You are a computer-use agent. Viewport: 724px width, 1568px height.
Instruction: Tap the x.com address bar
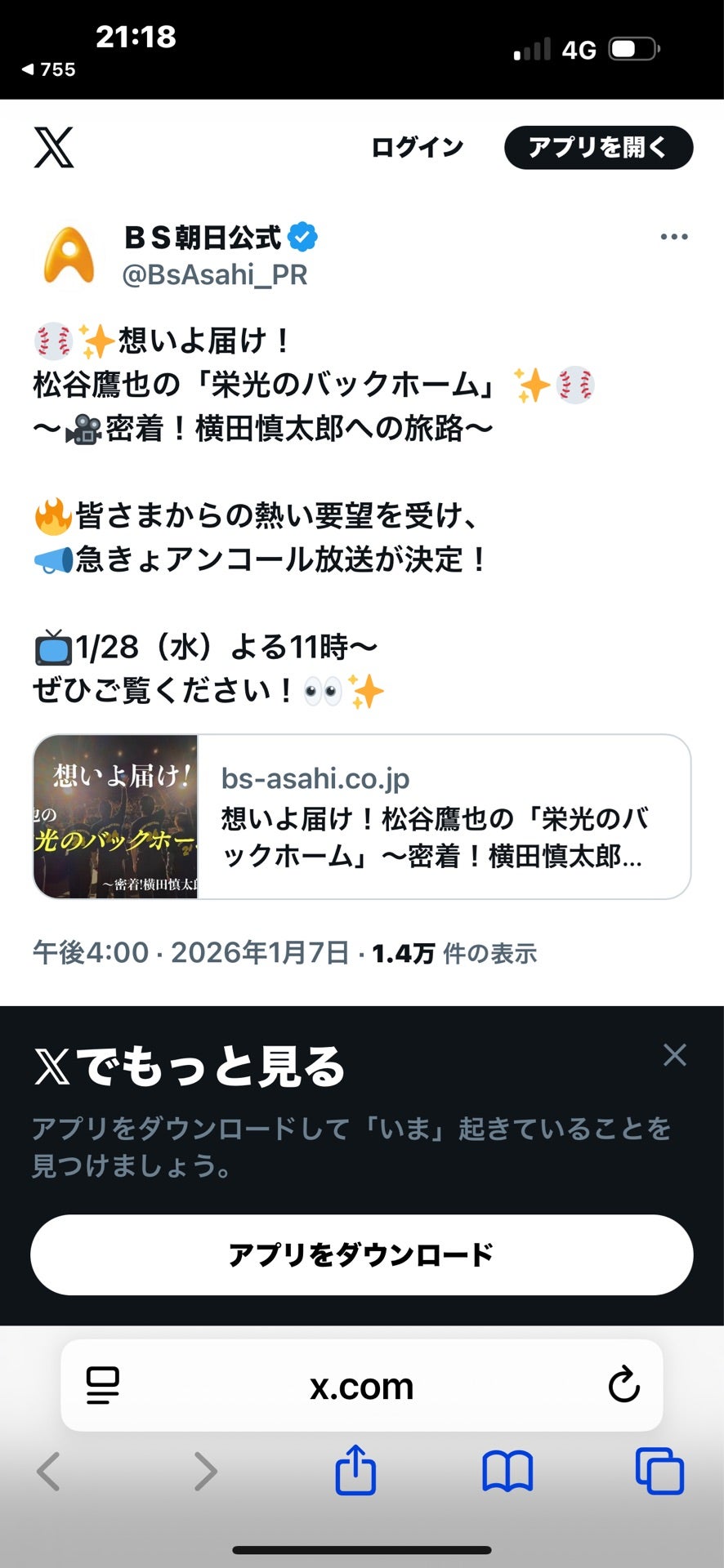coord(362,1386)
